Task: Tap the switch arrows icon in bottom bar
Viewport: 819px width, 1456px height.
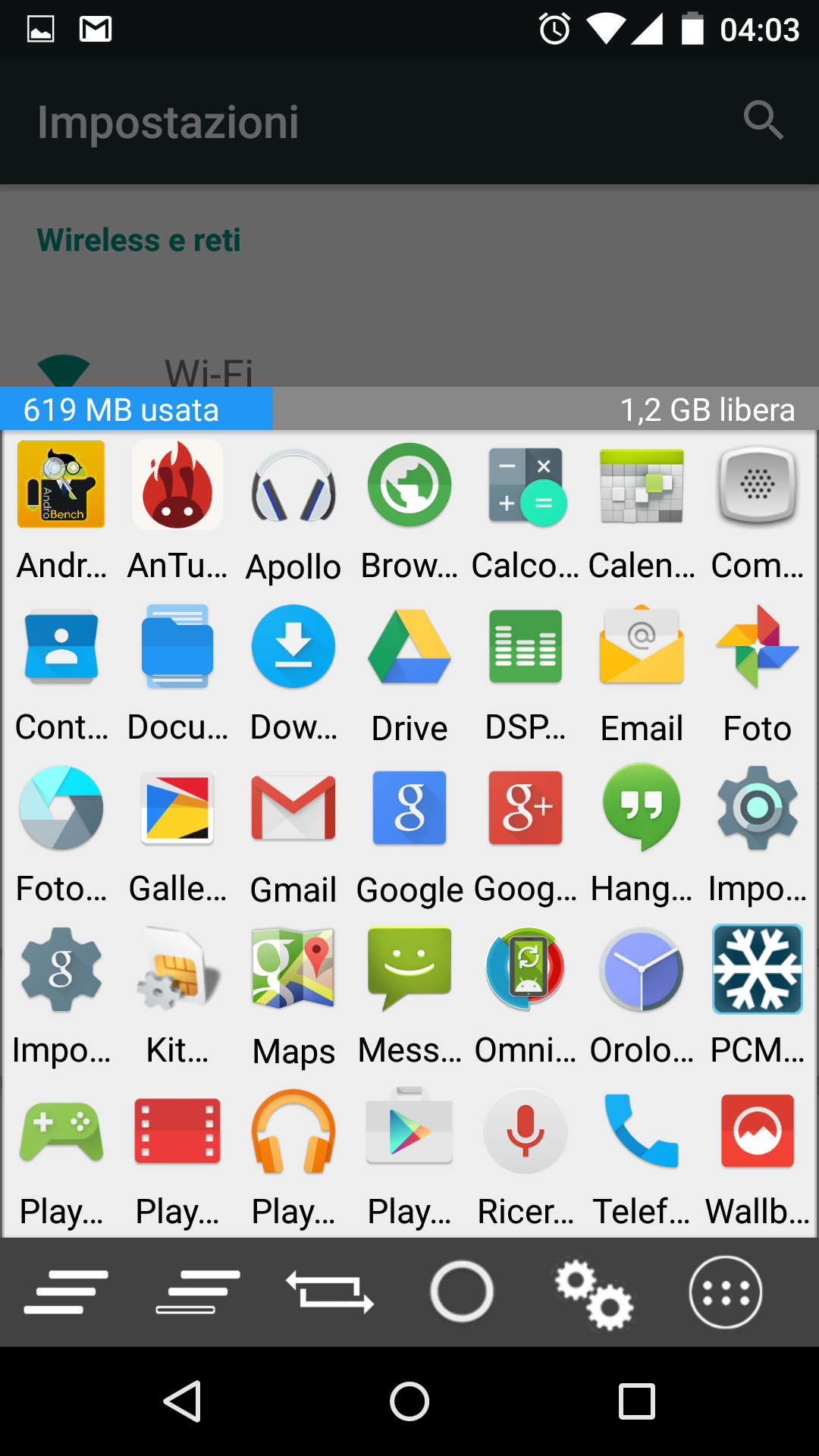Action: pyautogui.click(x=330, y=1292)
